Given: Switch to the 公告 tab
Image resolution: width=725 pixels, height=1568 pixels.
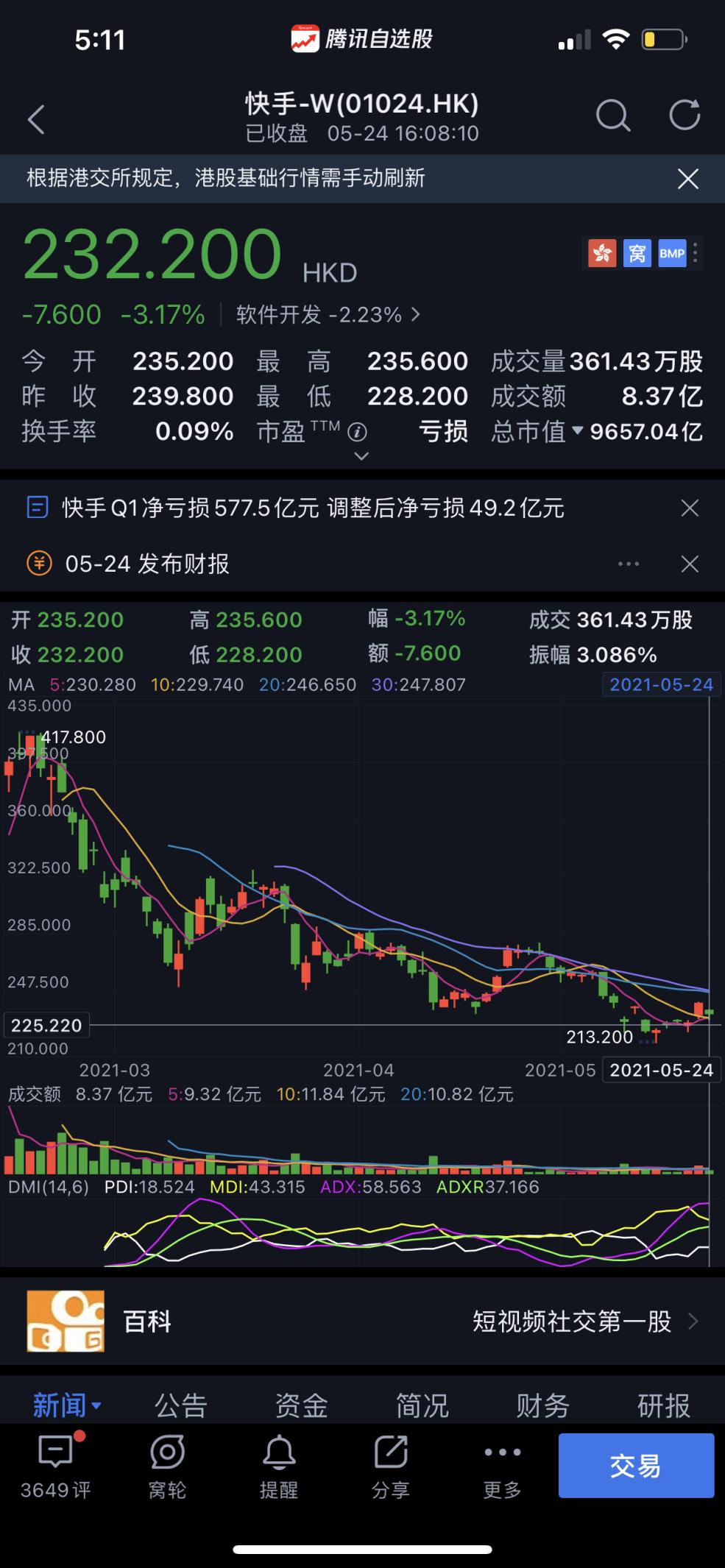Looking at the screenshot, I should tap(180, 1405).
